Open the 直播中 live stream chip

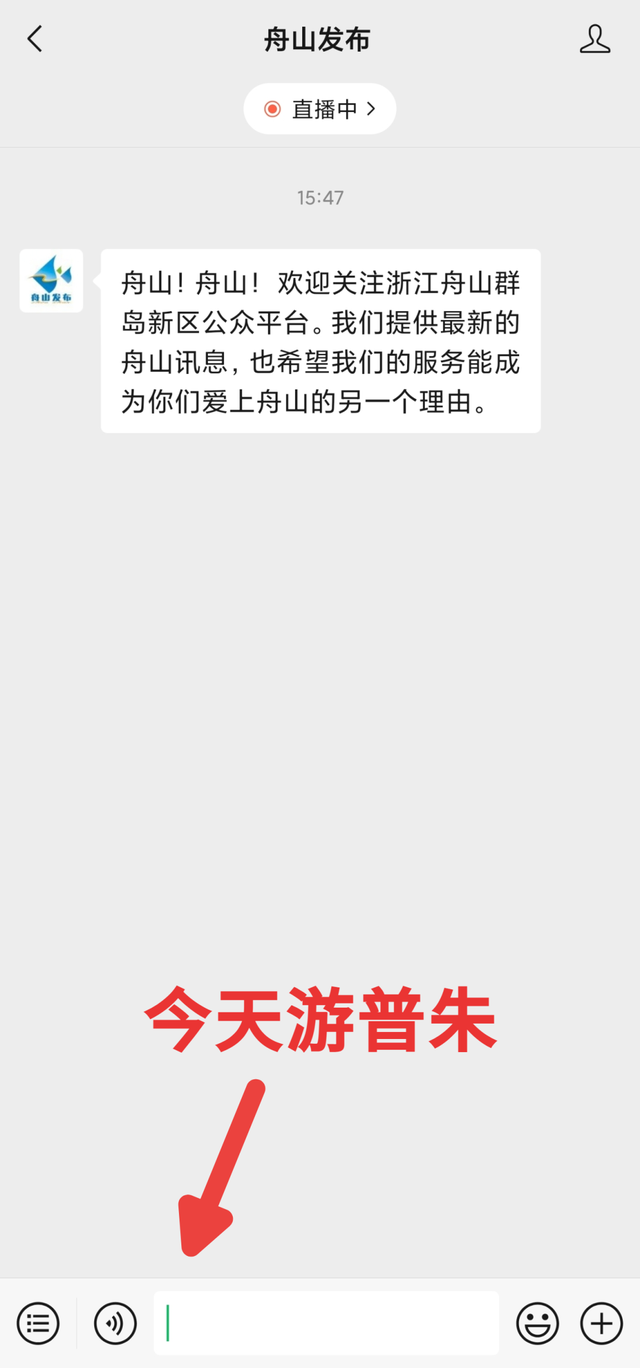pos(320,109)
